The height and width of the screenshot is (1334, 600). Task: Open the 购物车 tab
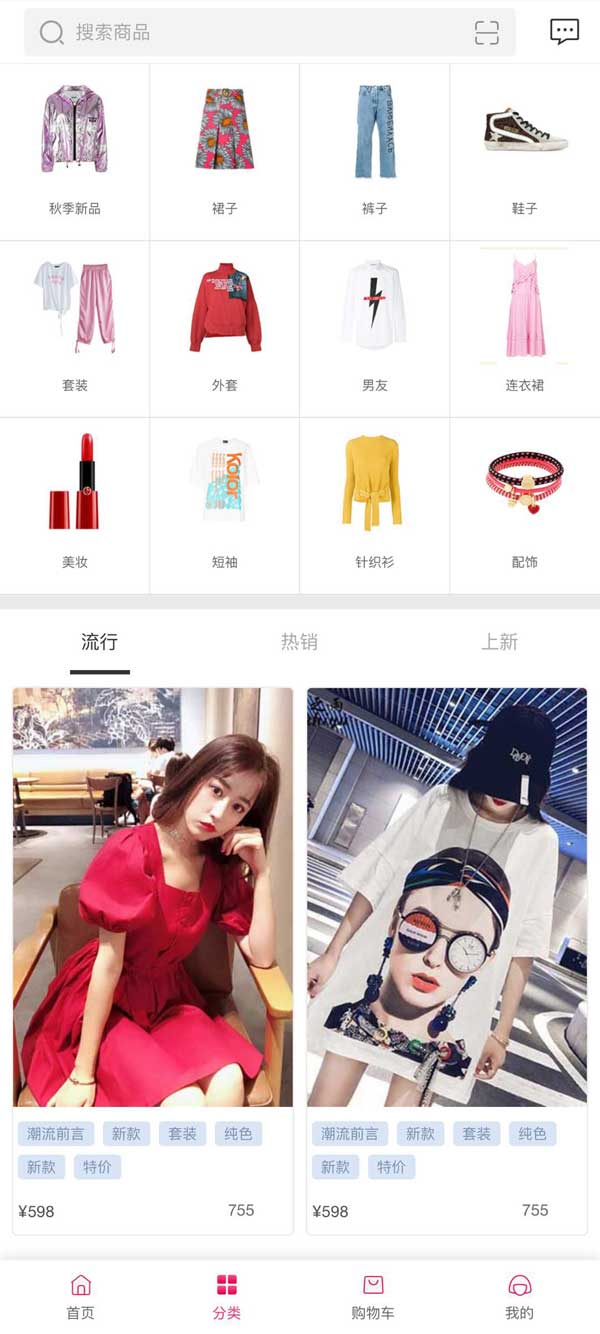[373, 1297]
